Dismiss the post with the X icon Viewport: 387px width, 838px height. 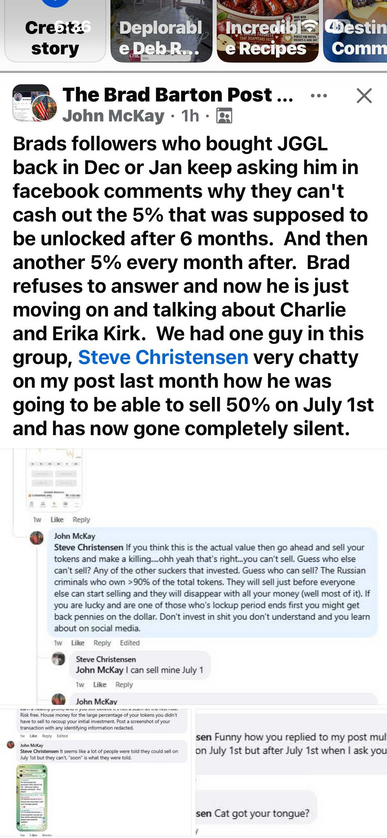(x=364, y=96)
